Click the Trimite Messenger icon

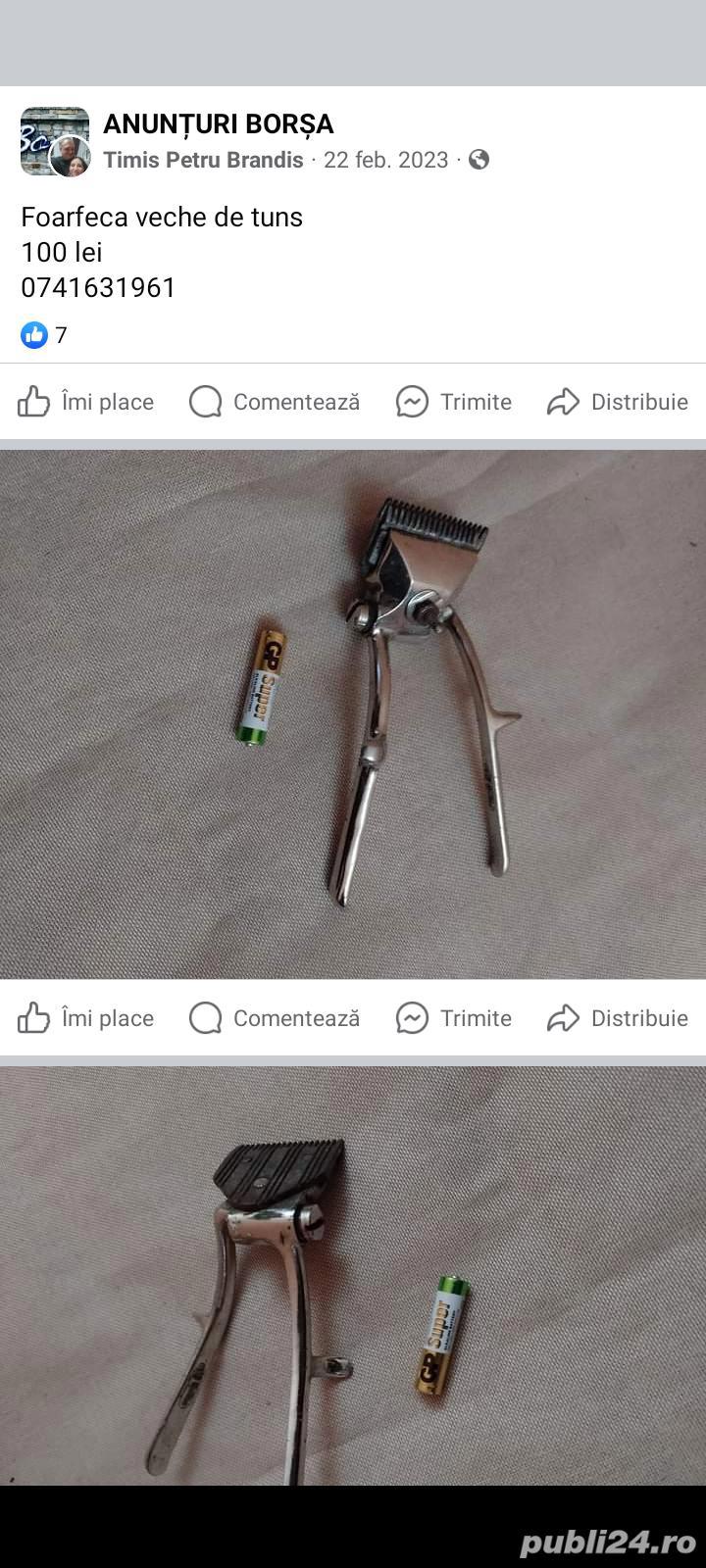[413, 402]
